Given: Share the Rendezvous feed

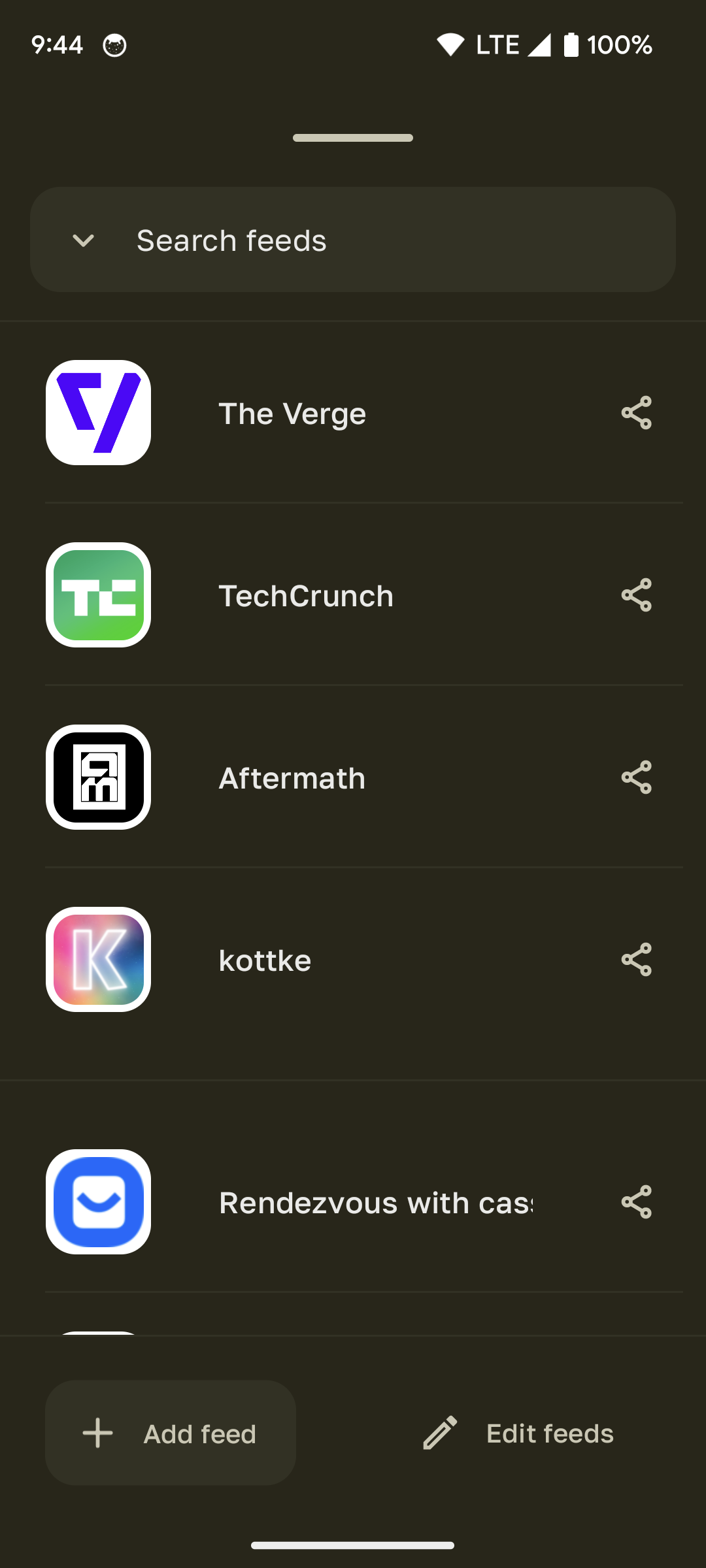Looking at the screenshot, I should (x=636, y=1202).
